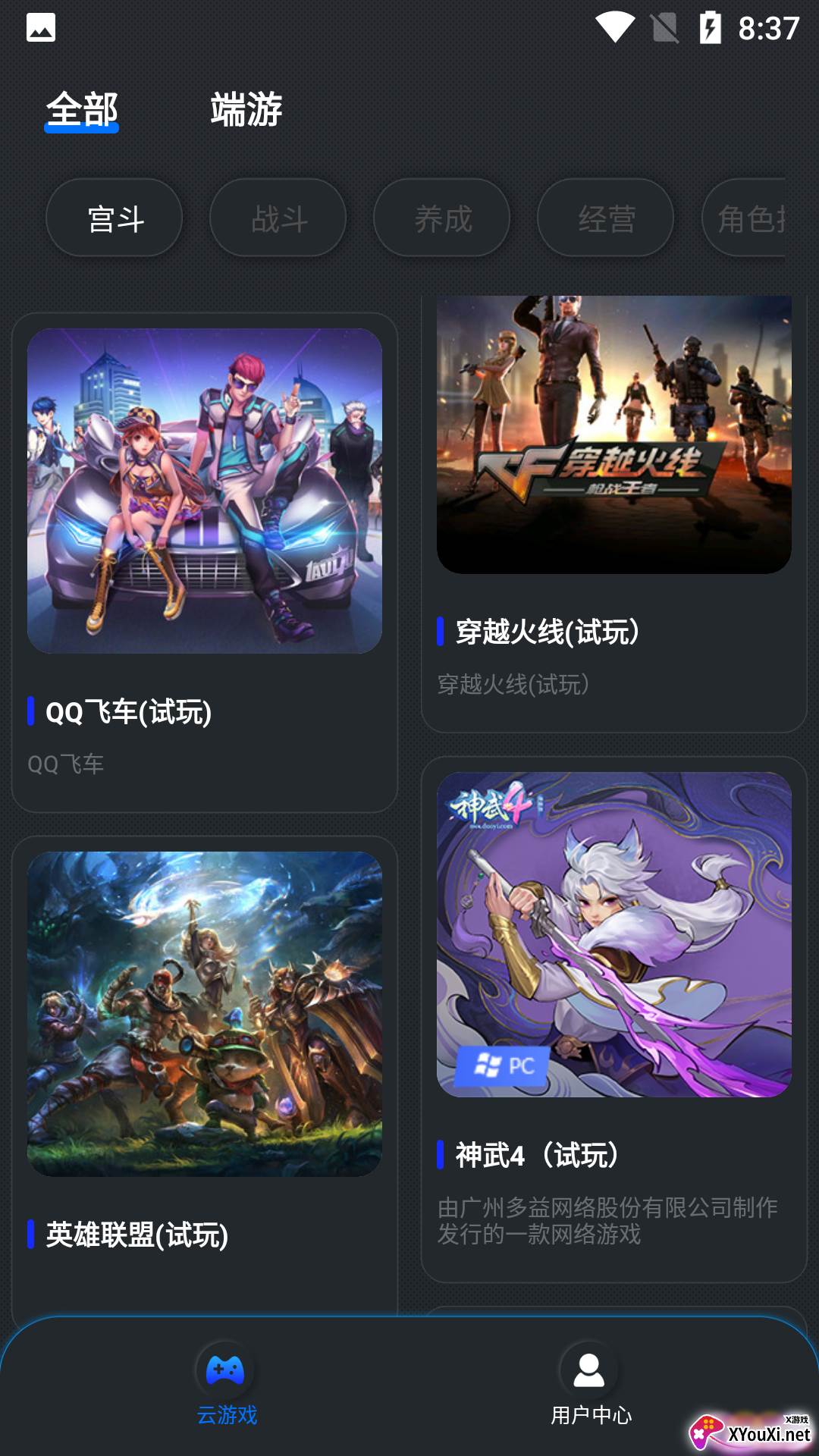Go to the 云游戏 bottom tab
The width and height of the screenshot is (819, 1456).
tap(226, 1384)
